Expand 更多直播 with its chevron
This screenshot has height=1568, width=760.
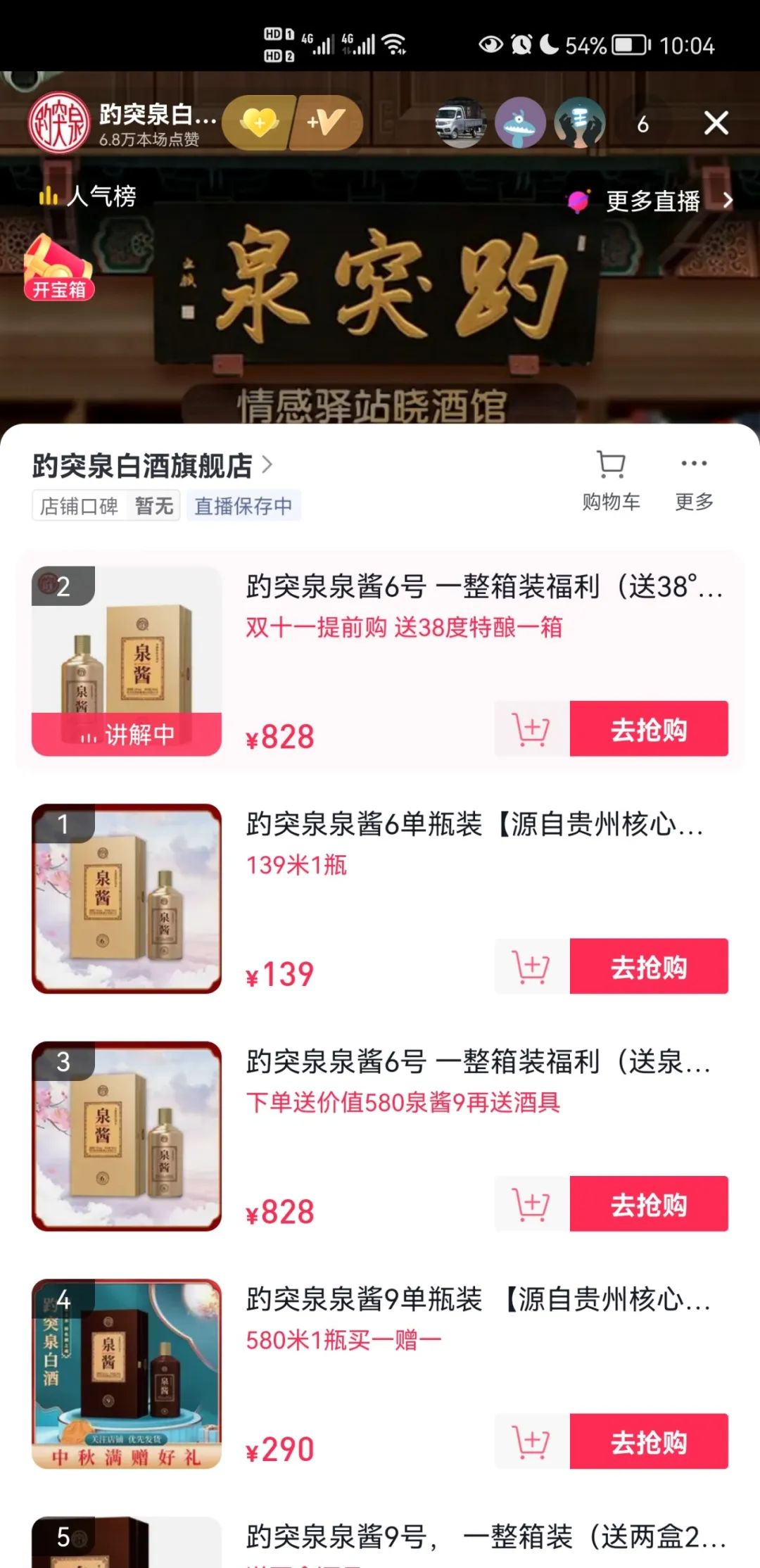652,201
